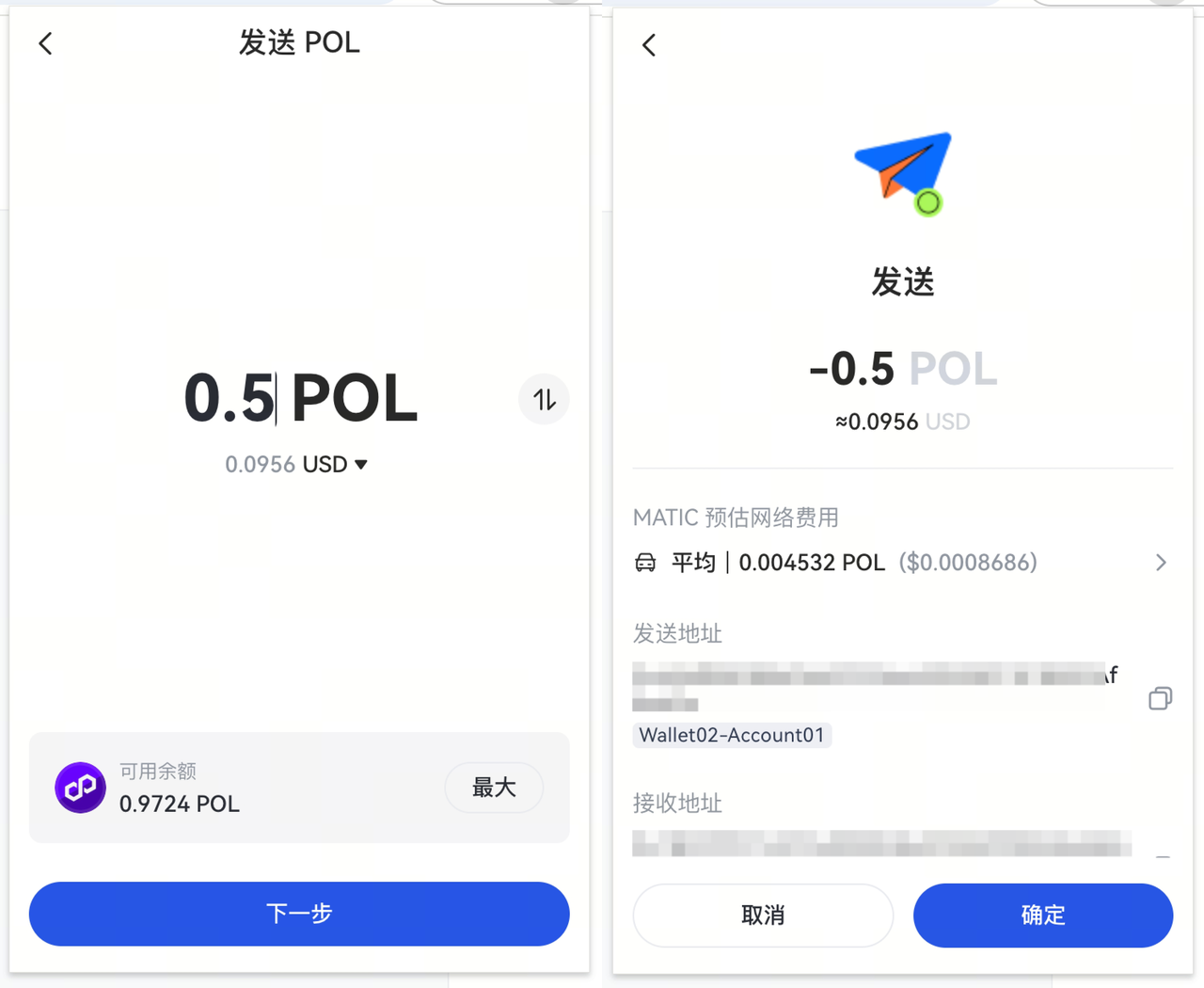Open the USD currency dropdown
Image resolution: width=1204 pixels, height=988 pixels.
(x=360, y=465)
